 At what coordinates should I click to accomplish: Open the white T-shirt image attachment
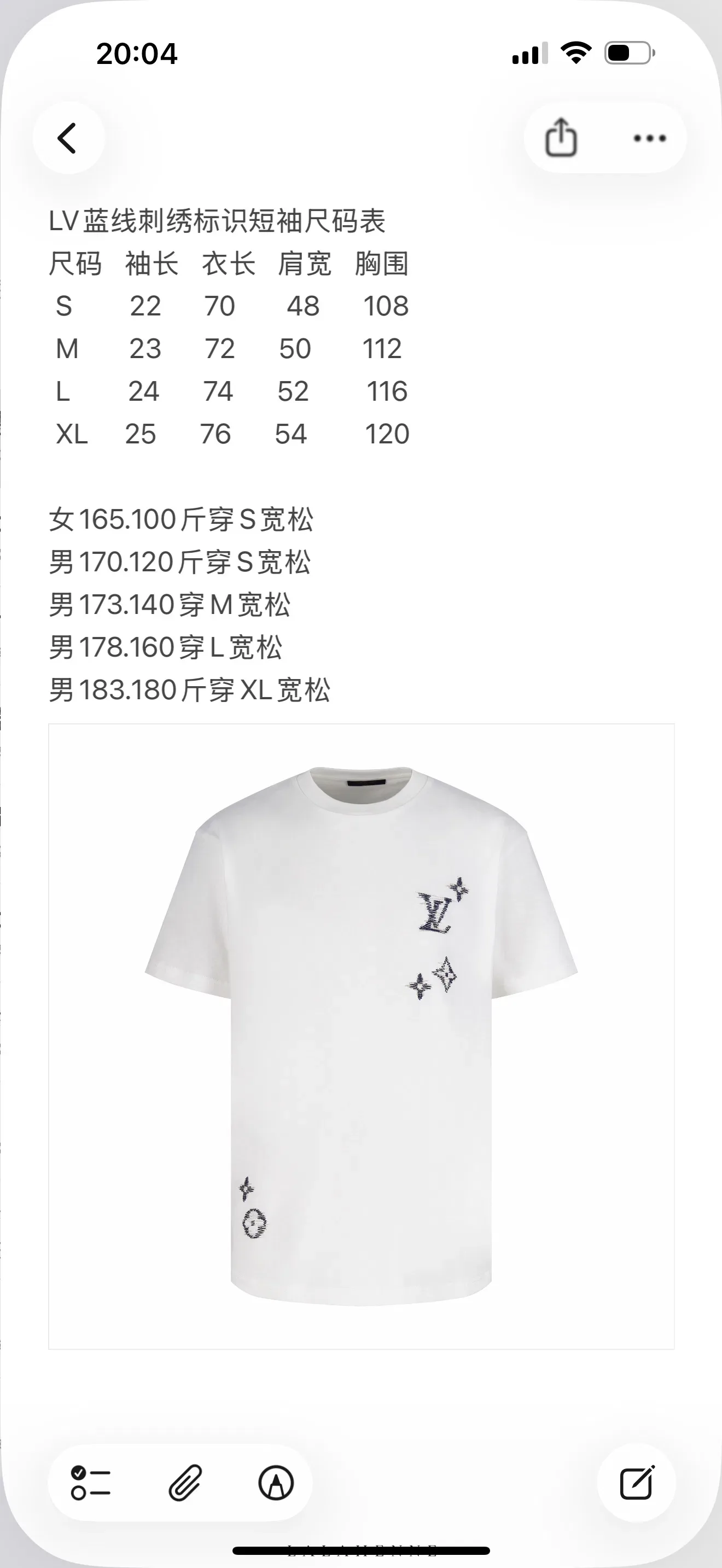[361, 1036]
